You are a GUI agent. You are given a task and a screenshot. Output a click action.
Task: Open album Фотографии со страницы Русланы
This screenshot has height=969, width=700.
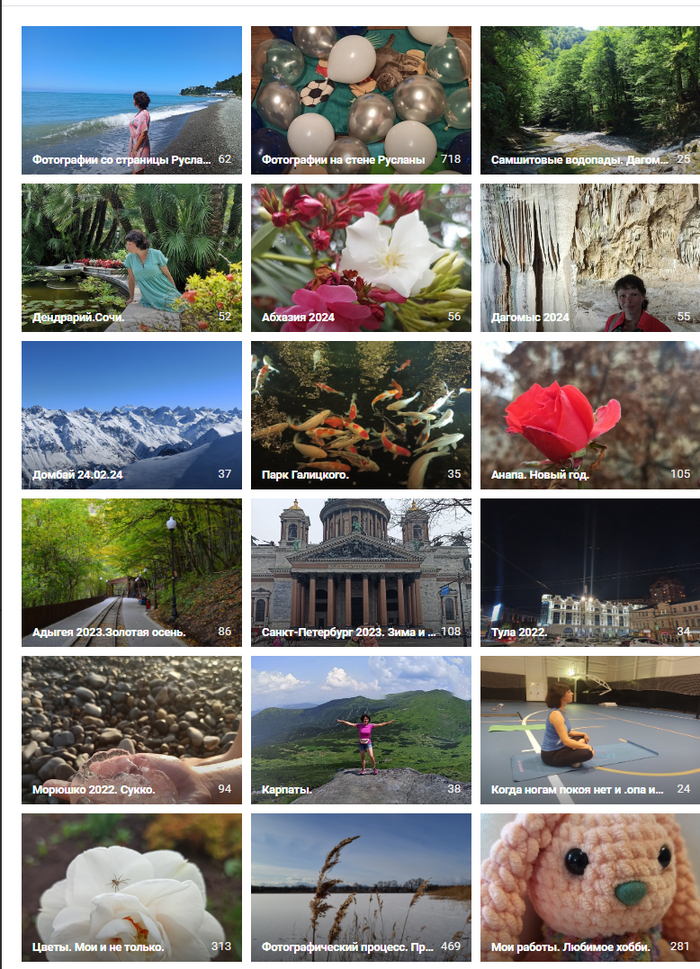(131, 100)
